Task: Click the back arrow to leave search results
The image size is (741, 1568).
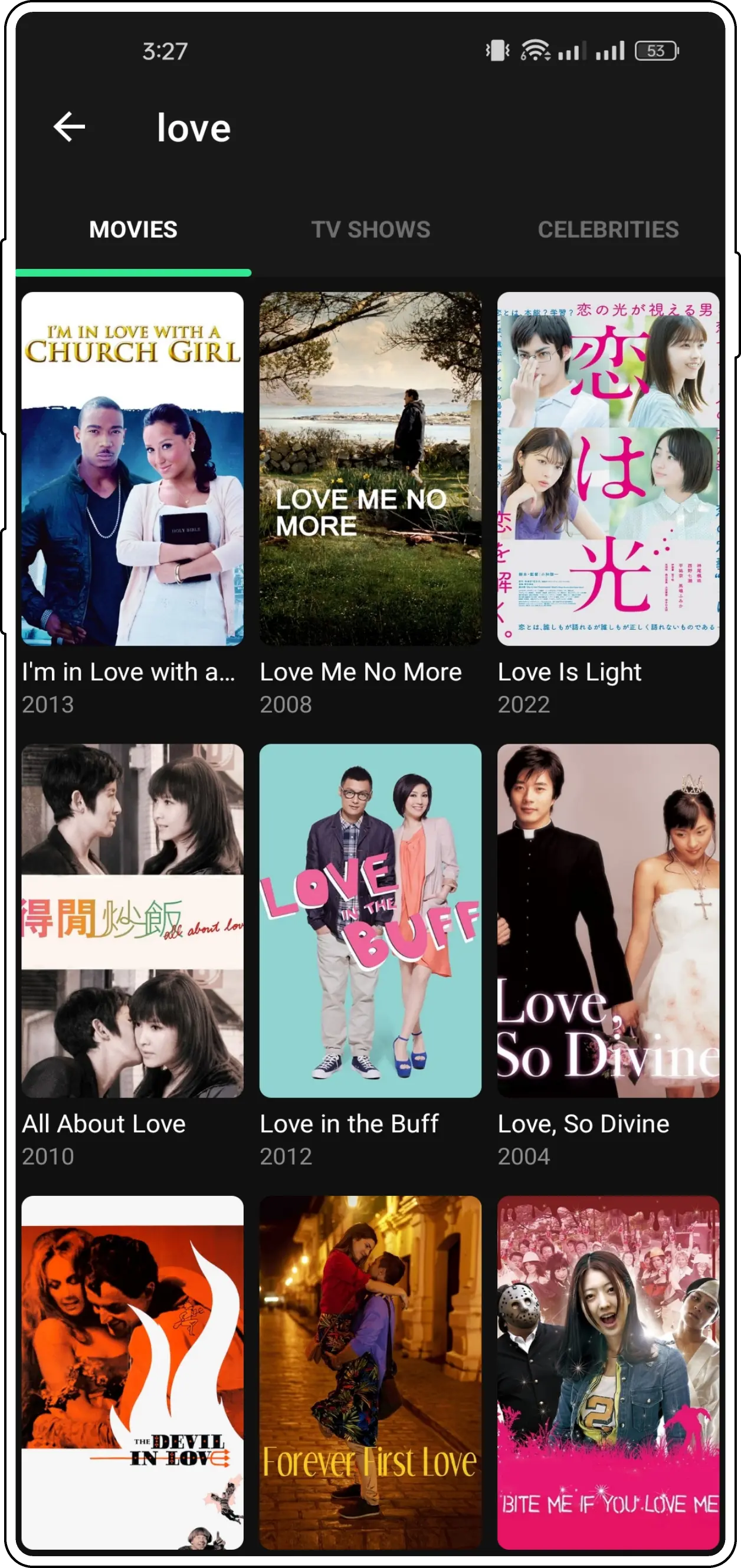Action: tap(68, 127)
